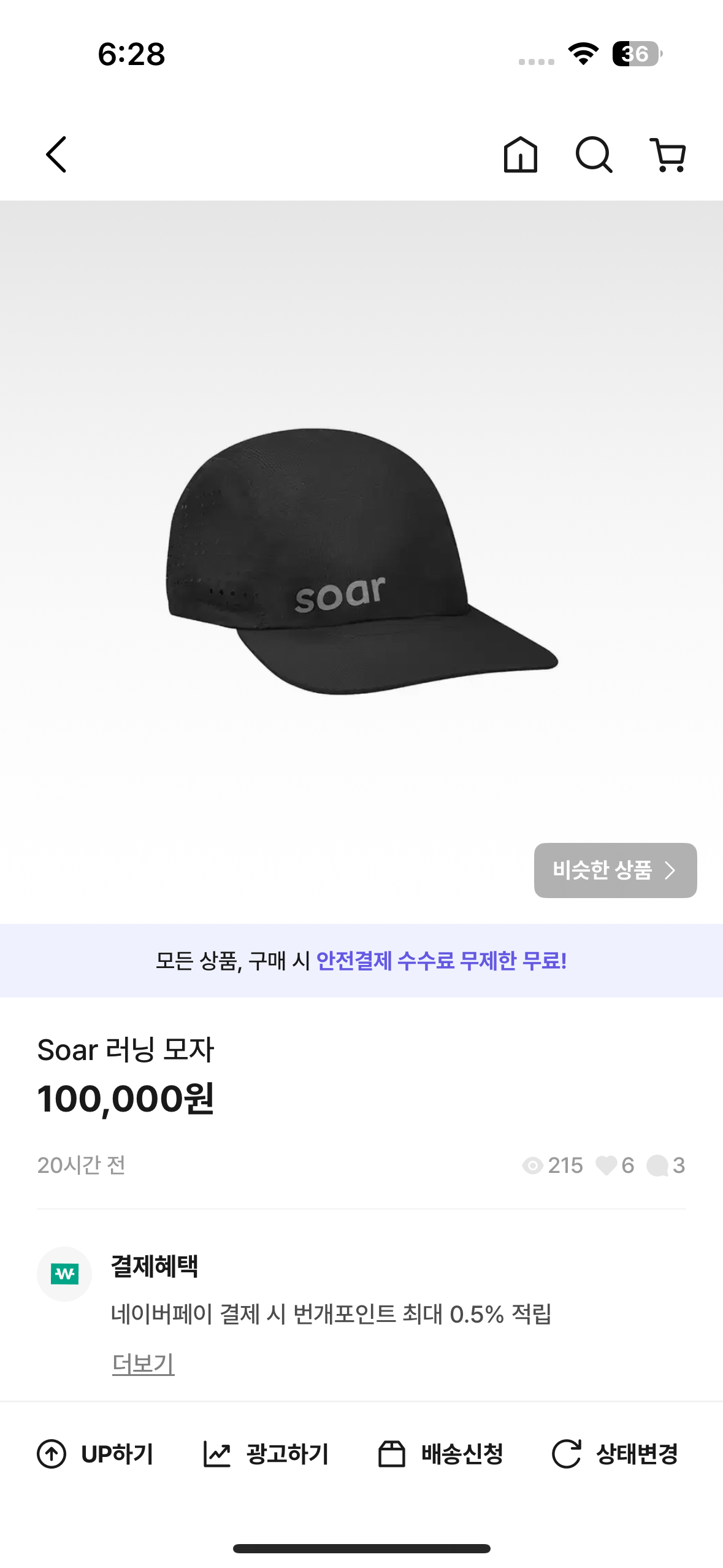View the Soar cap product photo

pos(362,561)
